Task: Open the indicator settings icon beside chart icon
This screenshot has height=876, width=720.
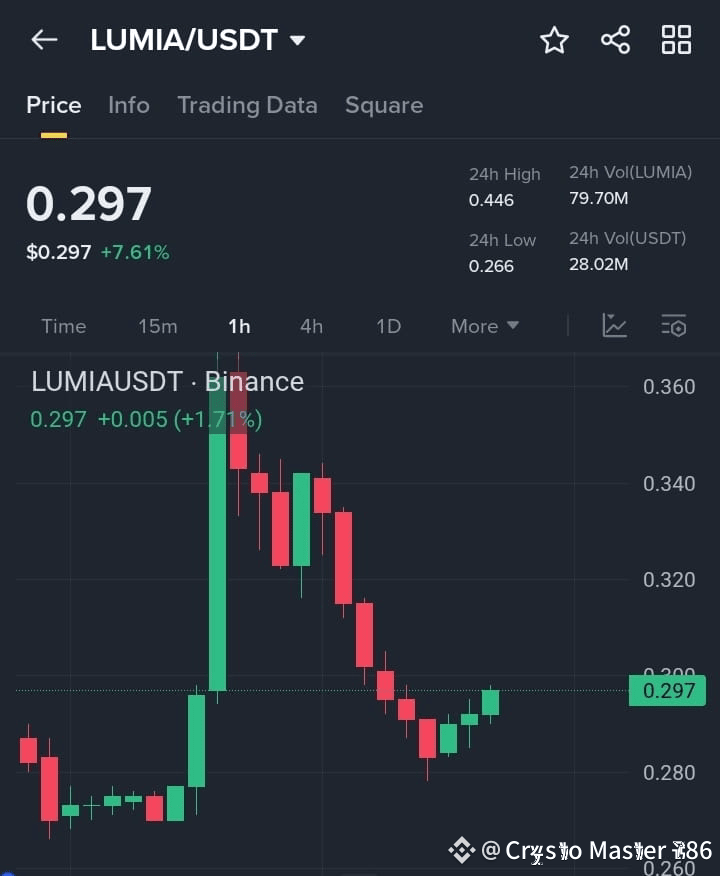Action: [672, 326]
